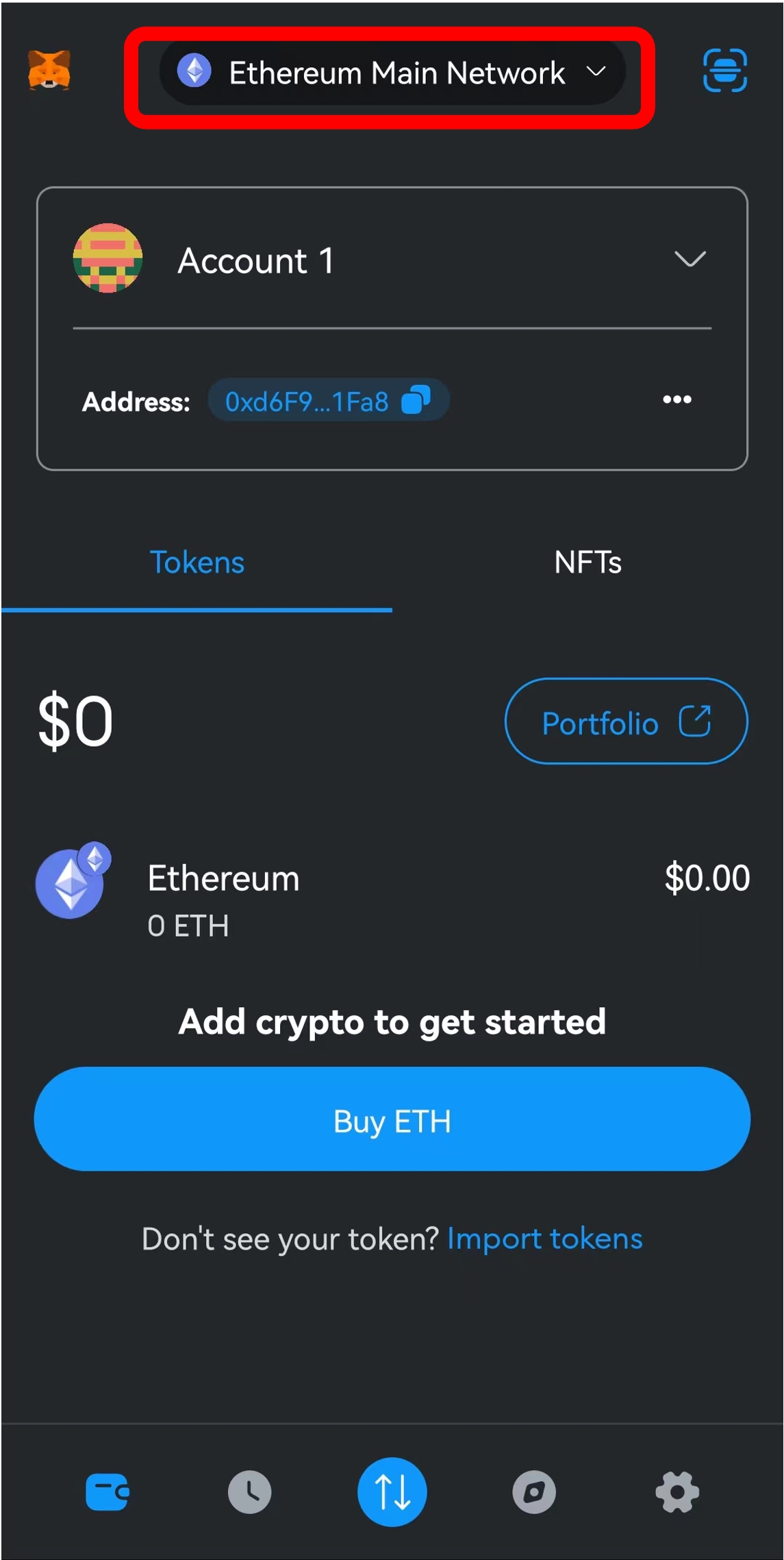Open Portfolio in external view

click(x=625, y=721)
